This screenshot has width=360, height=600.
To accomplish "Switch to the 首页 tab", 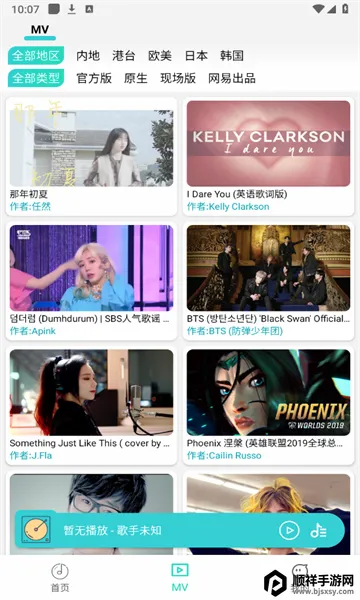I will coord(60,578).
